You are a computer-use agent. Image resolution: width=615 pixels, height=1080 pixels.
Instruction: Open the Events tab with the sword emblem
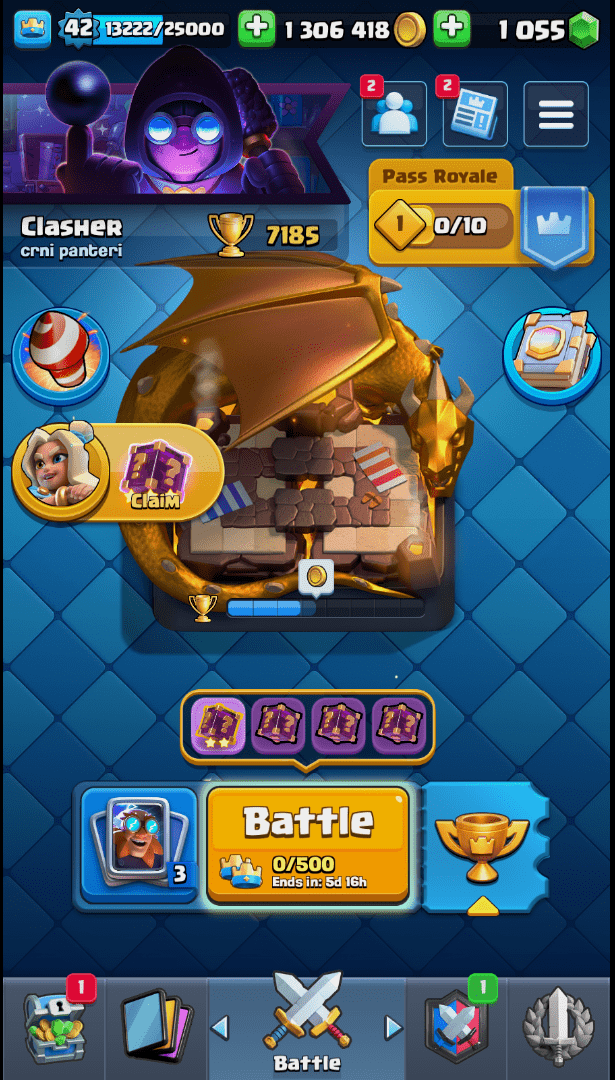click(x=557, y=1025)
